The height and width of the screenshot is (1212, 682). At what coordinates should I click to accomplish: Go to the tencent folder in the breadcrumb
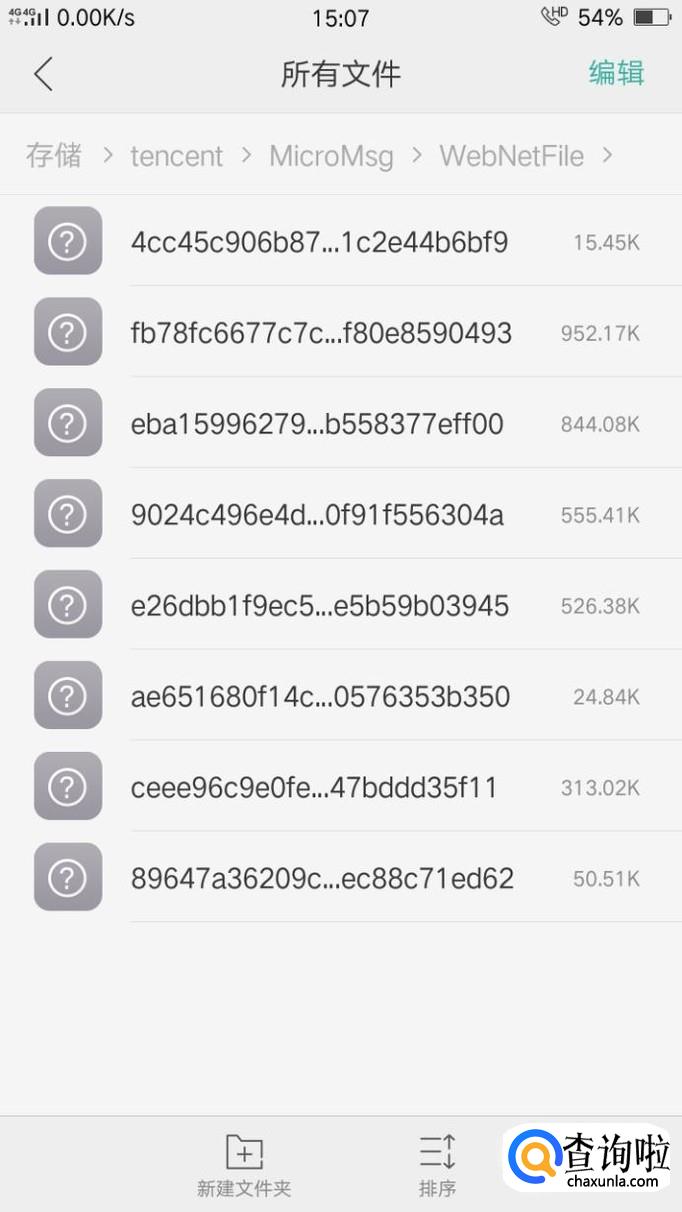pyautogui.click(x=176, y=156)
